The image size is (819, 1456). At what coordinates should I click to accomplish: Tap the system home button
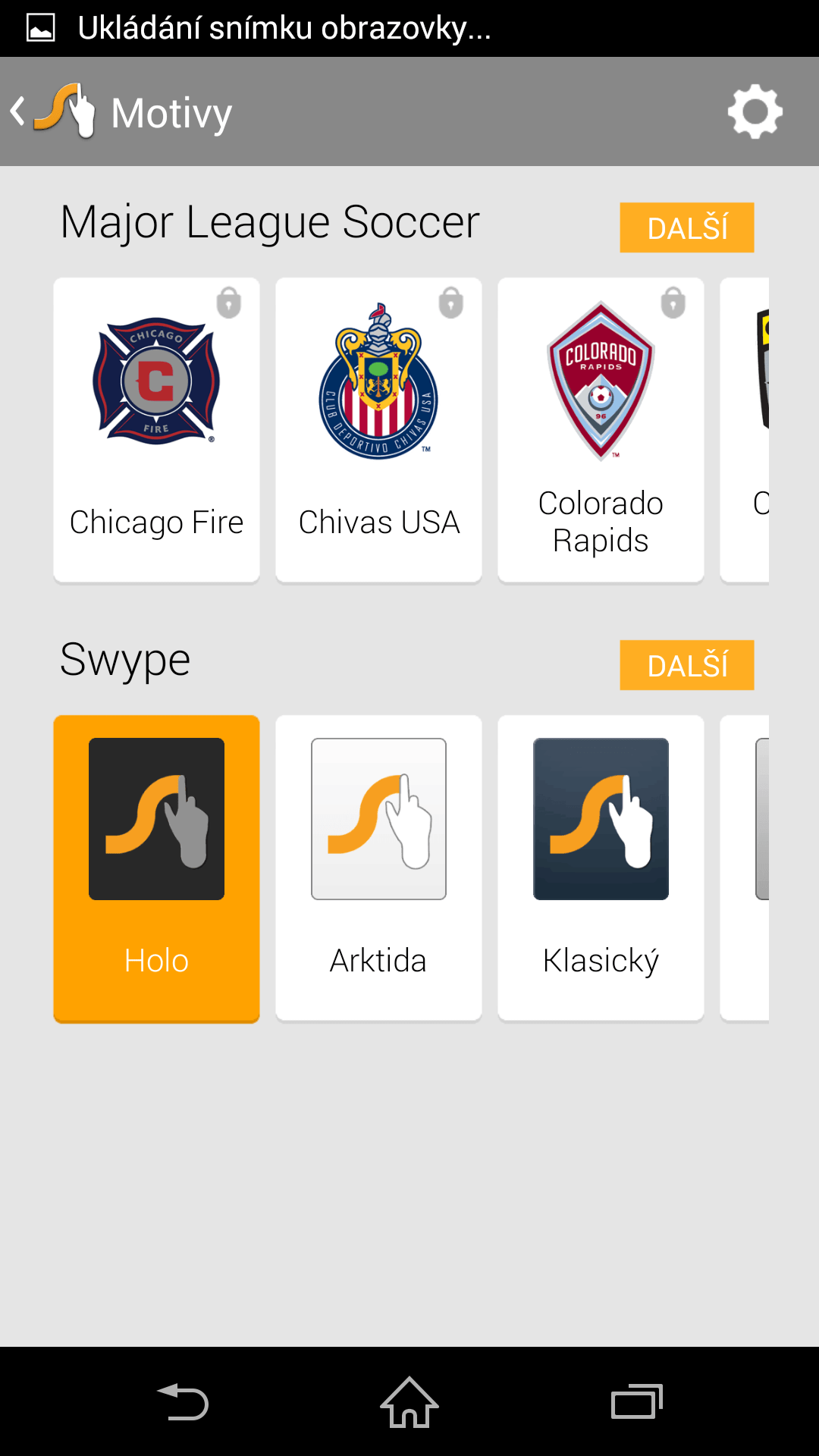[409, 1402]
